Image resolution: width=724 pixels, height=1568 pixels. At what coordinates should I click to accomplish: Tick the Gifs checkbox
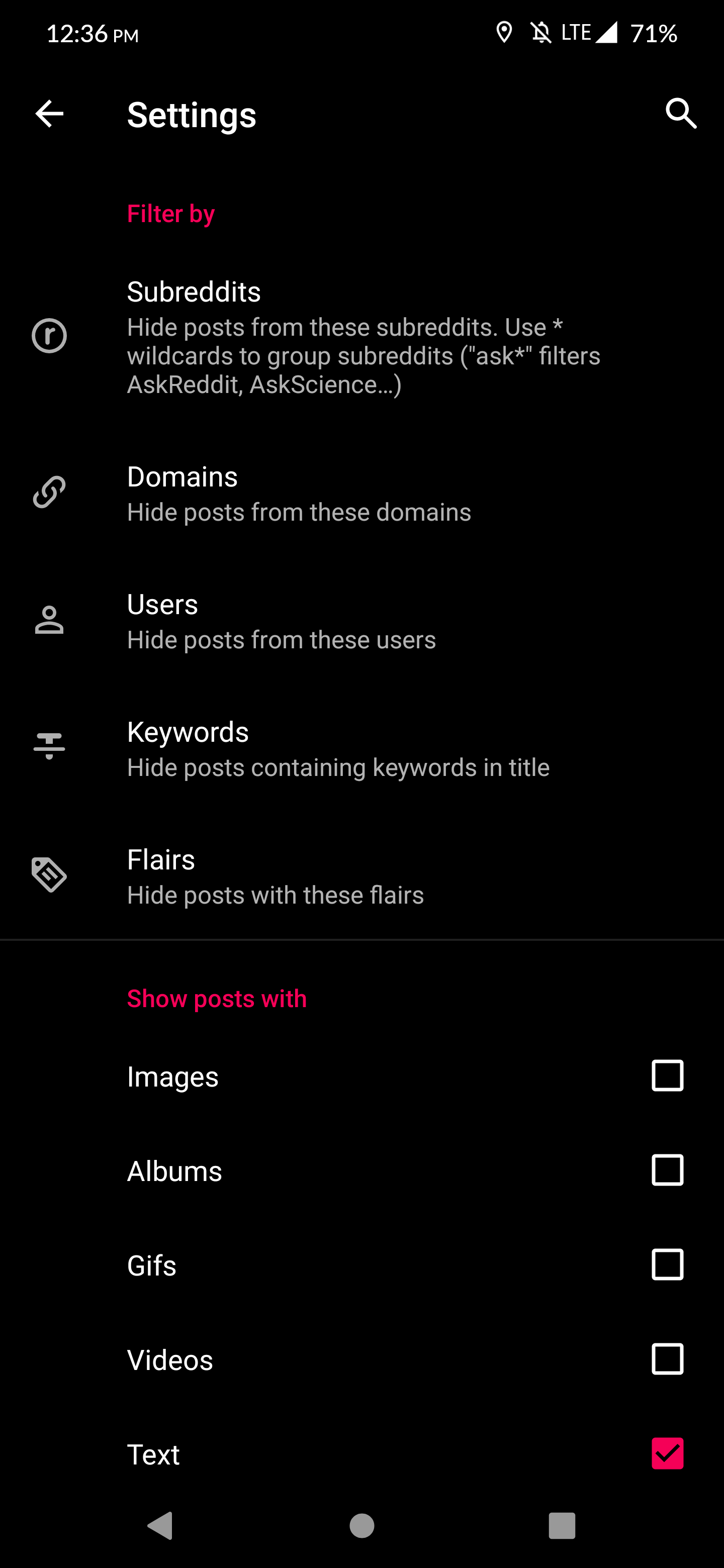667,1264
